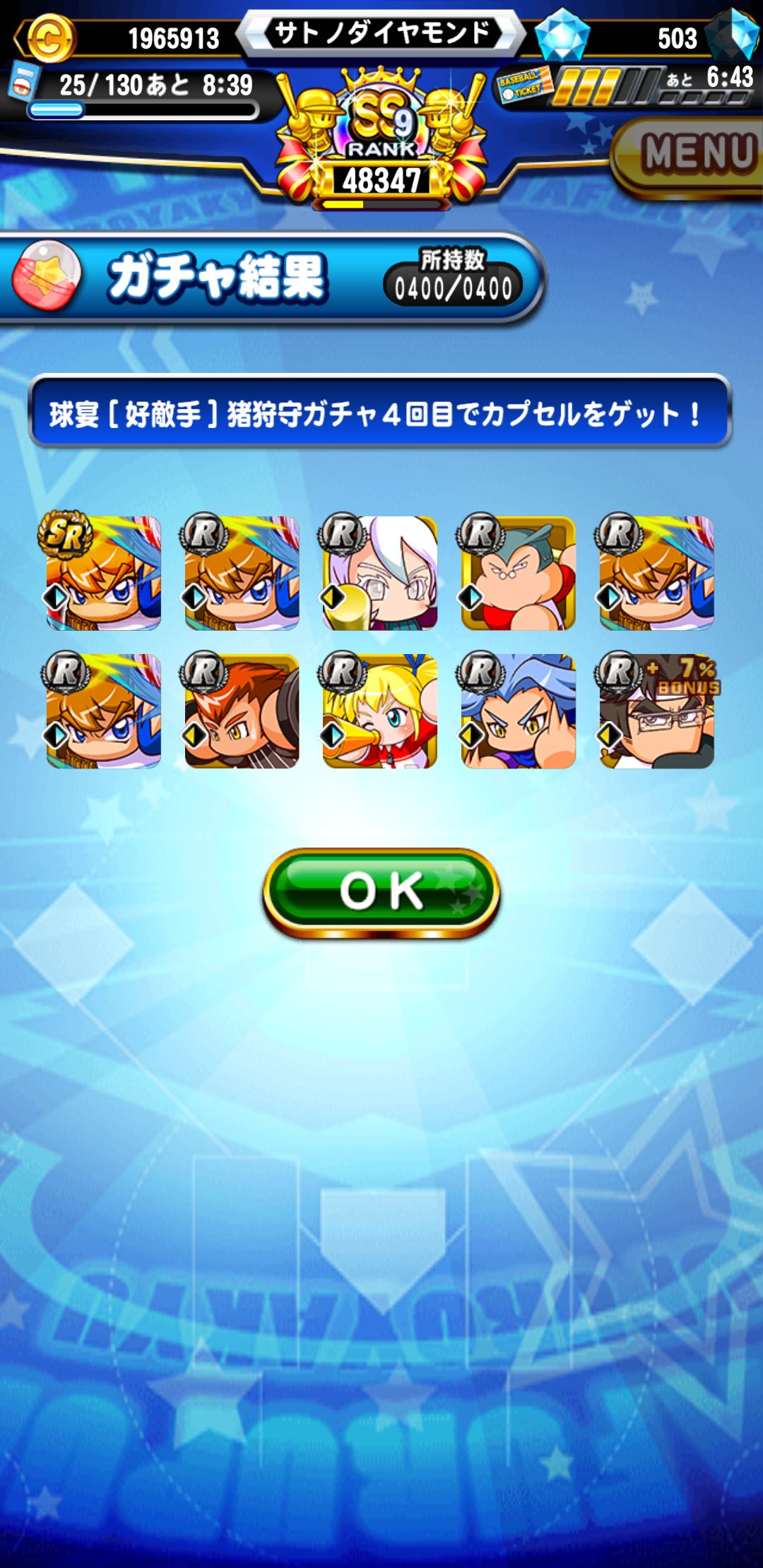The width and height of the screenshot is (763, 1568).
Task: Open the blue-haired character R card
Action: pos(518,711)
